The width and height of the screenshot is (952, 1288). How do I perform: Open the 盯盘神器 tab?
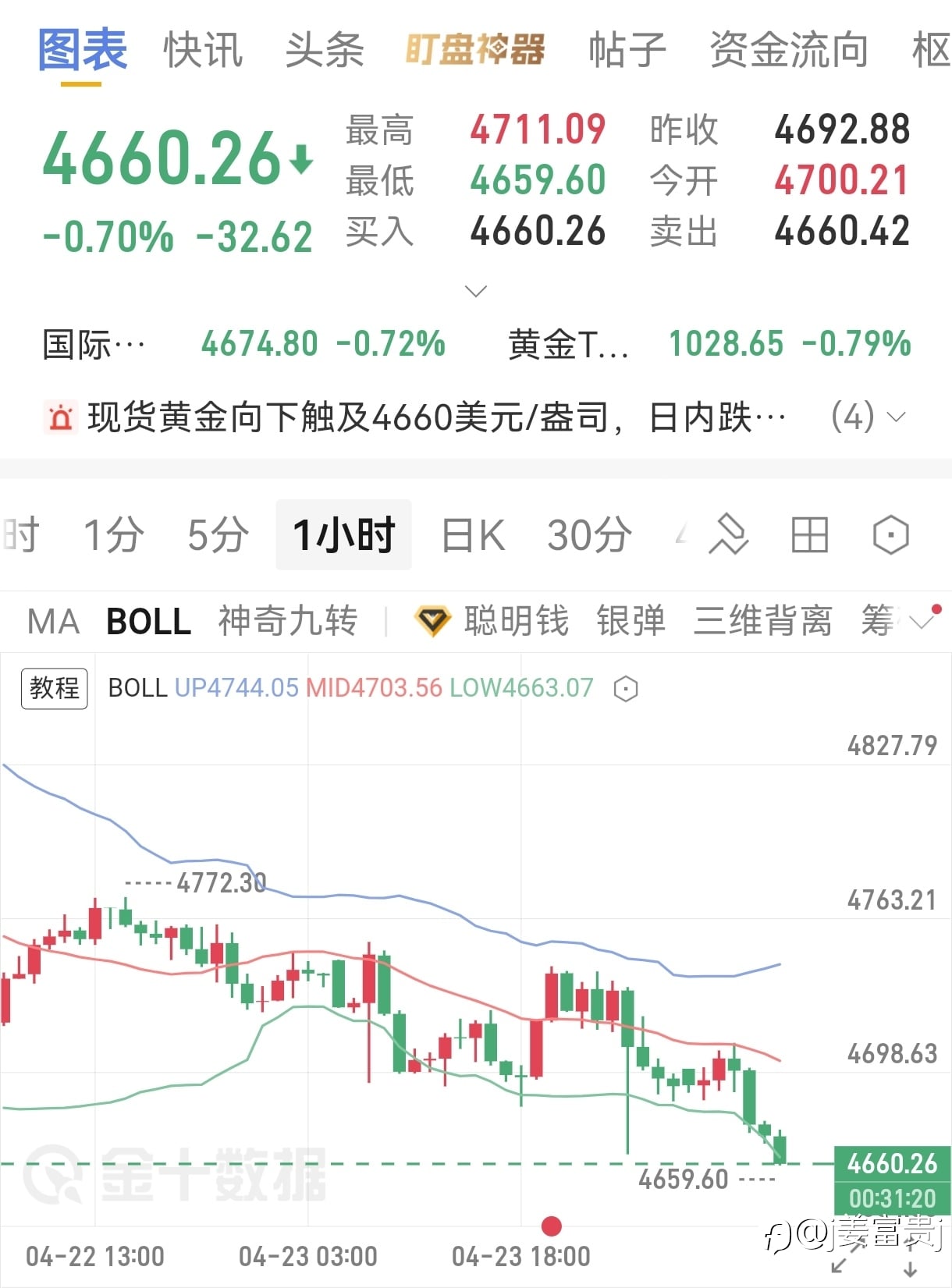(x=475, y=50)
